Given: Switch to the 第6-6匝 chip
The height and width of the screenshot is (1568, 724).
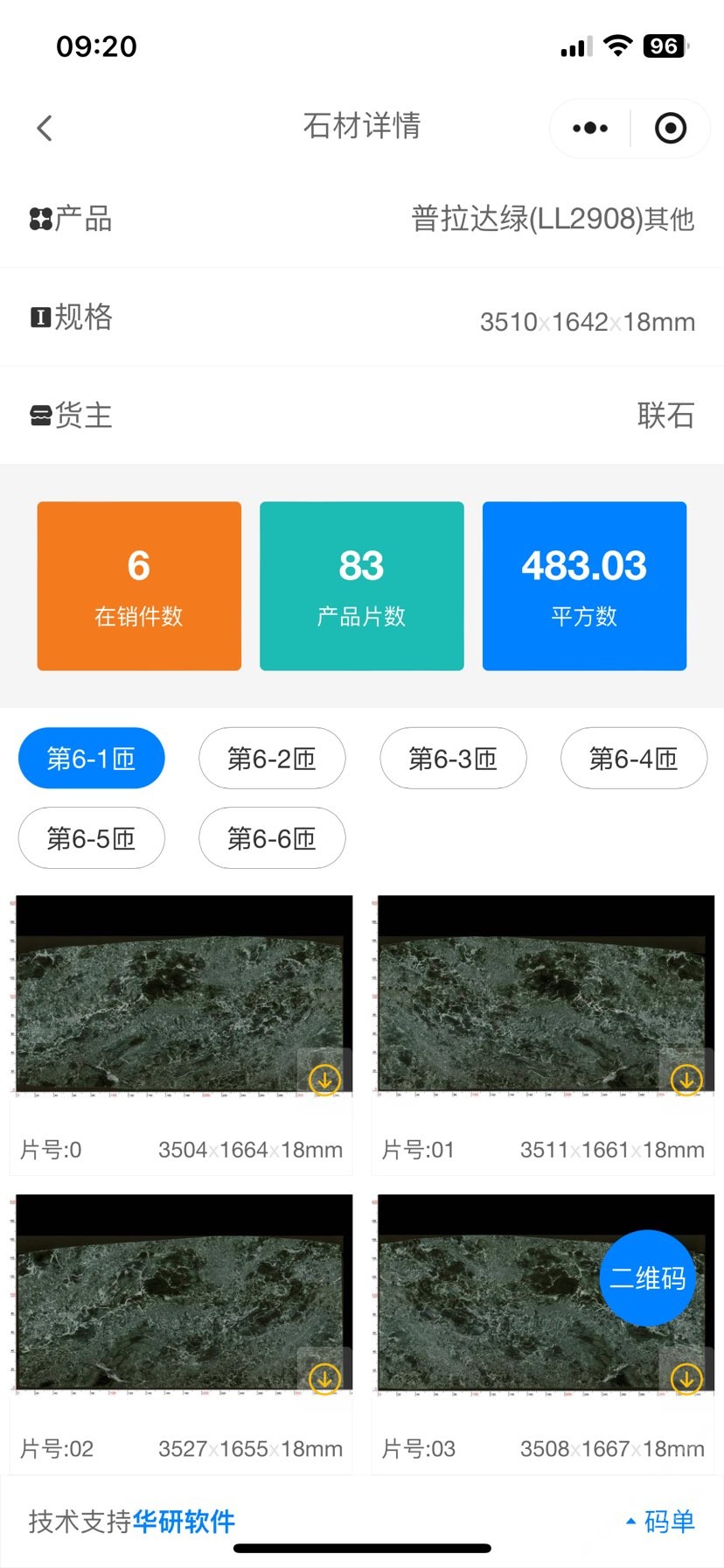Looking at the screenshot, I should [272, 838].
